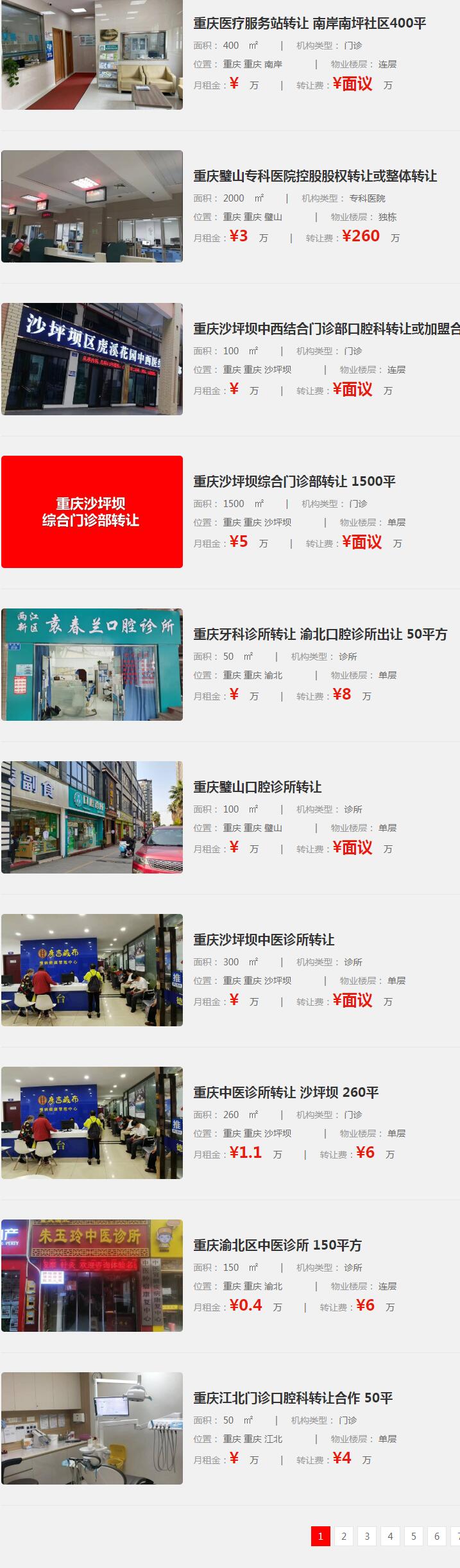Open 重庆渝北区中医诊所 150平方 listing
The image size is (460, 1568).
[278, 1246]
